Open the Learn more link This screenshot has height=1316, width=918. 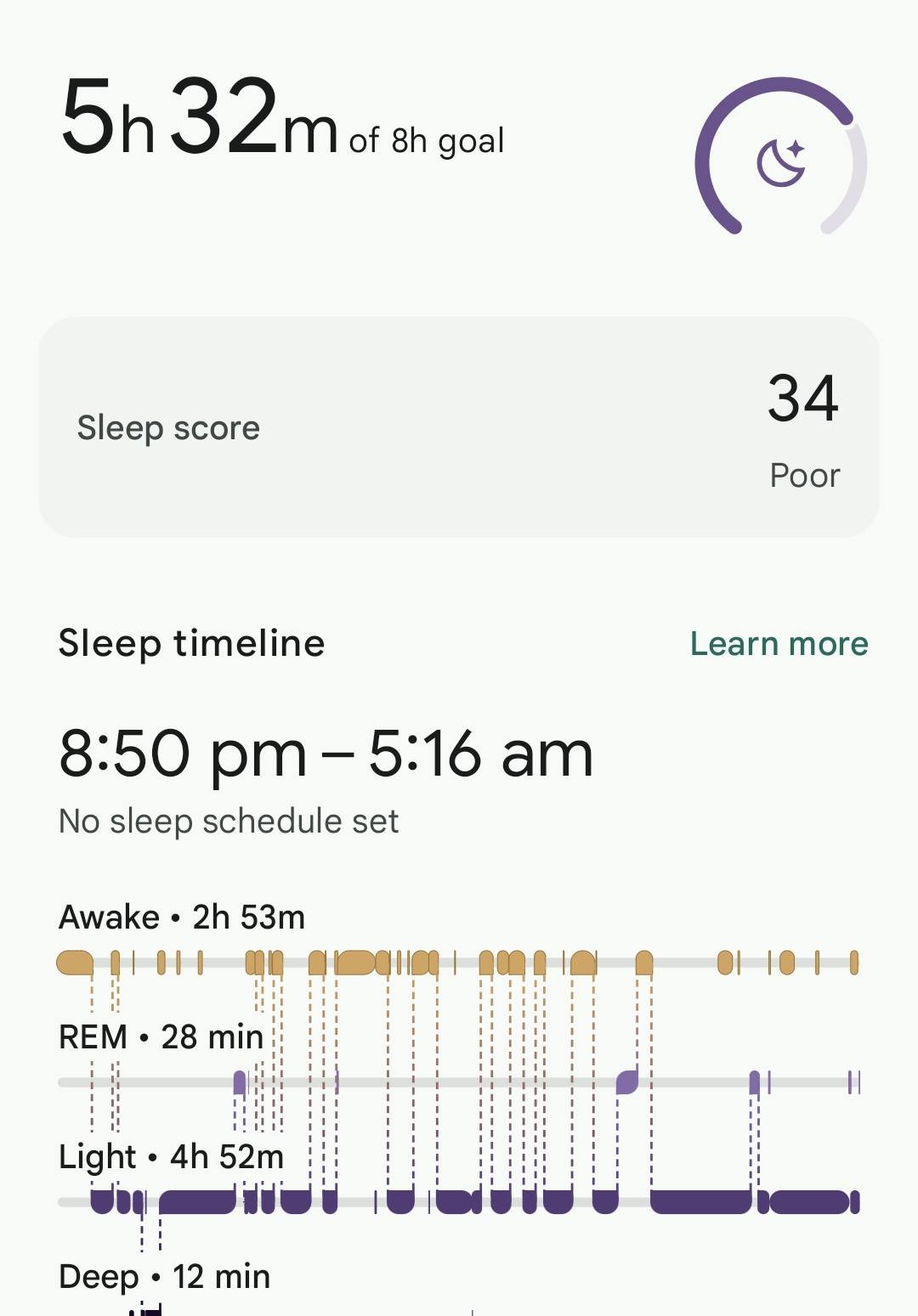[779, 644]
